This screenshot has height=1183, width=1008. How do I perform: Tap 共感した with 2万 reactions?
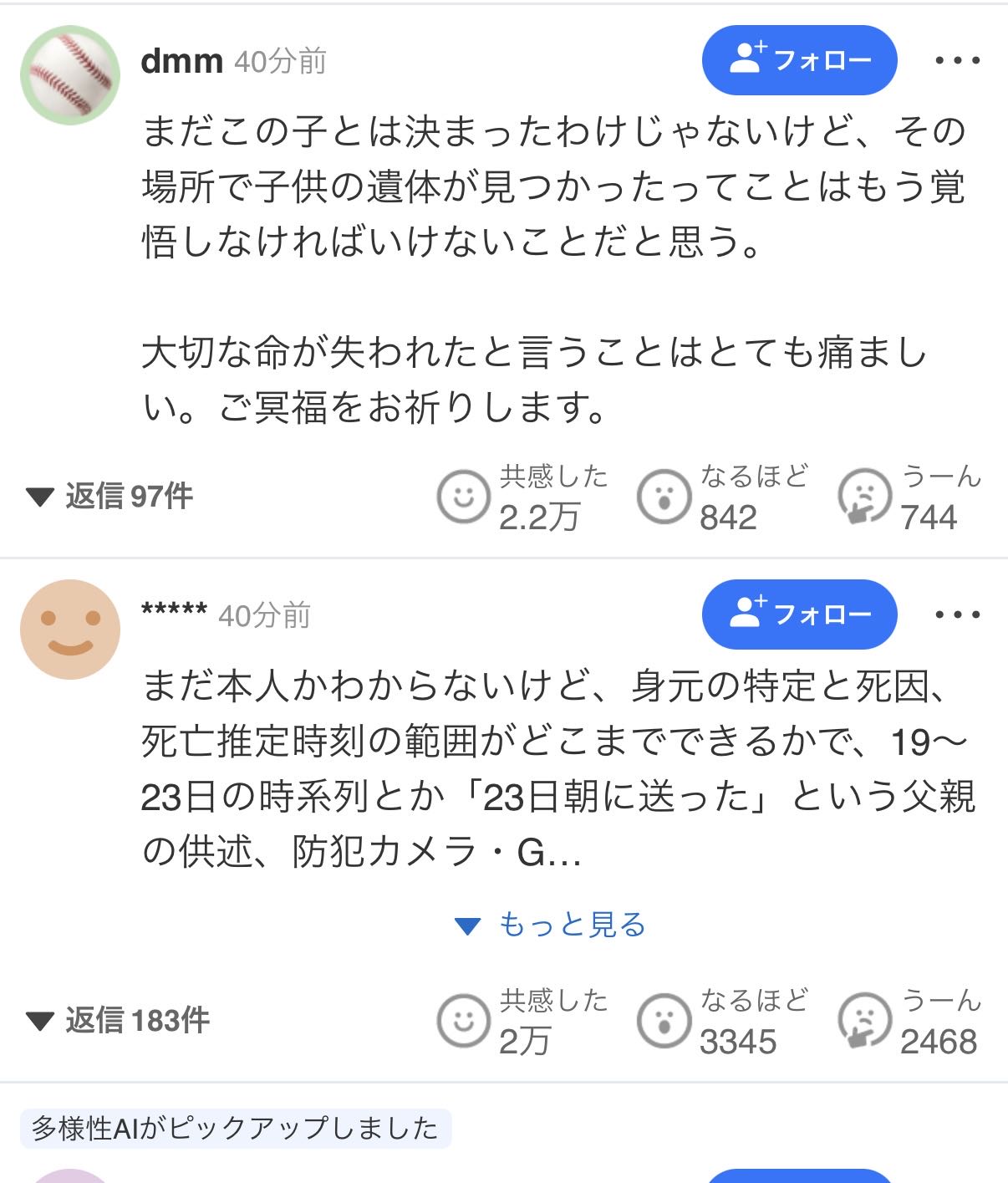tap(462, 1021)
